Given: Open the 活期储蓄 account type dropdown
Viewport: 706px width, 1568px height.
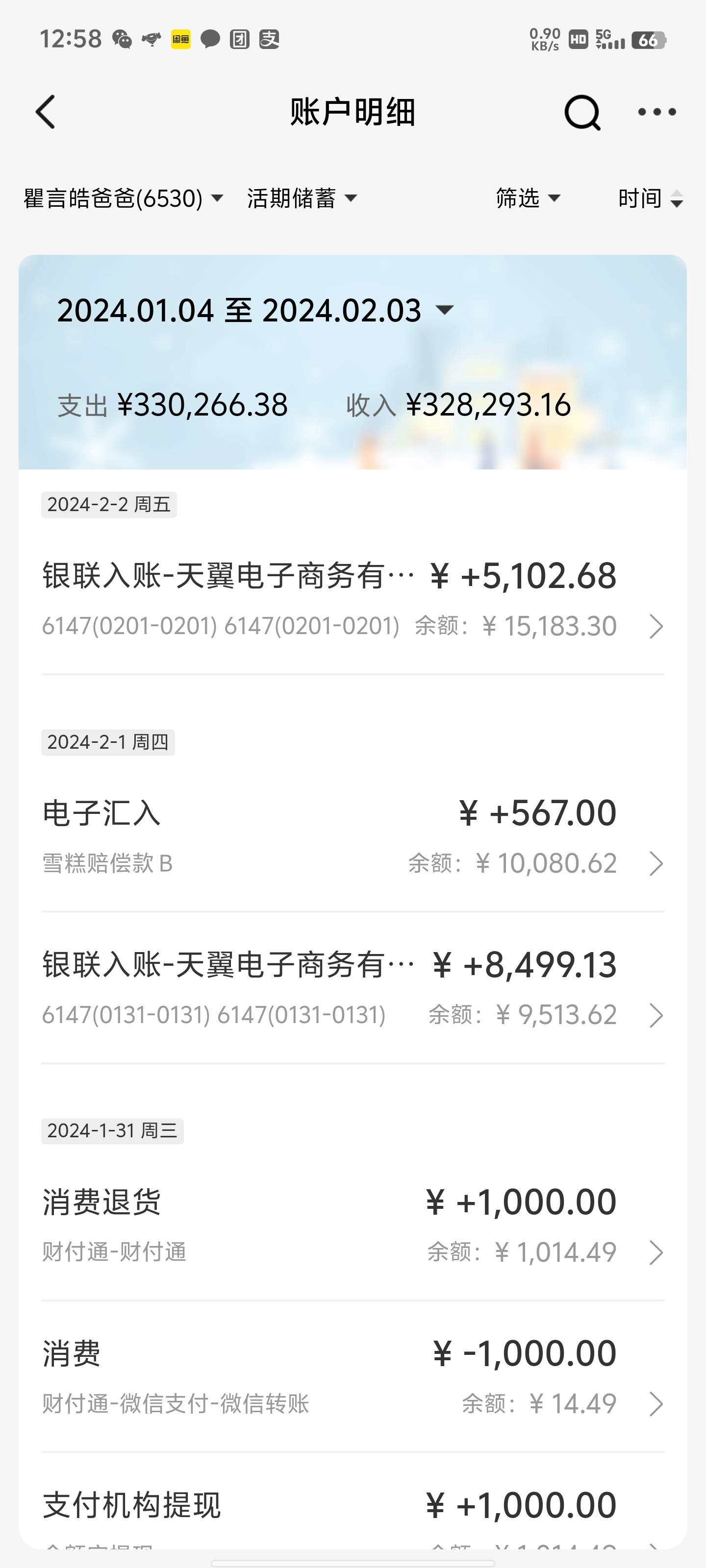Looking at the screenshot, I should [302, 197].
